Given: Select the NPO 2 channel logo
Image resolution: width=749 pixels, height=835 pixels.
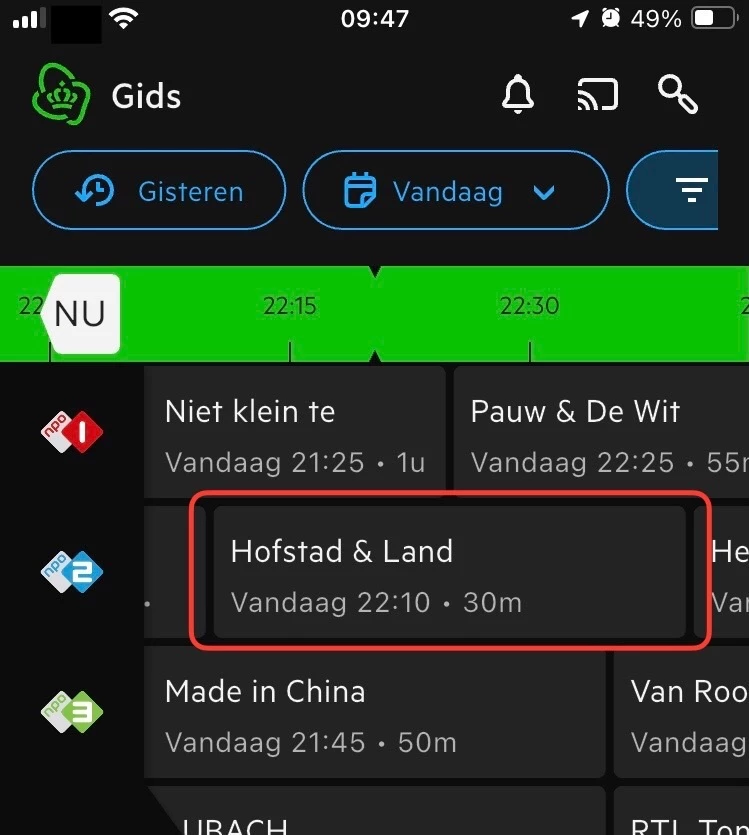Looking at the screenshot, I should tap(72, 572).
